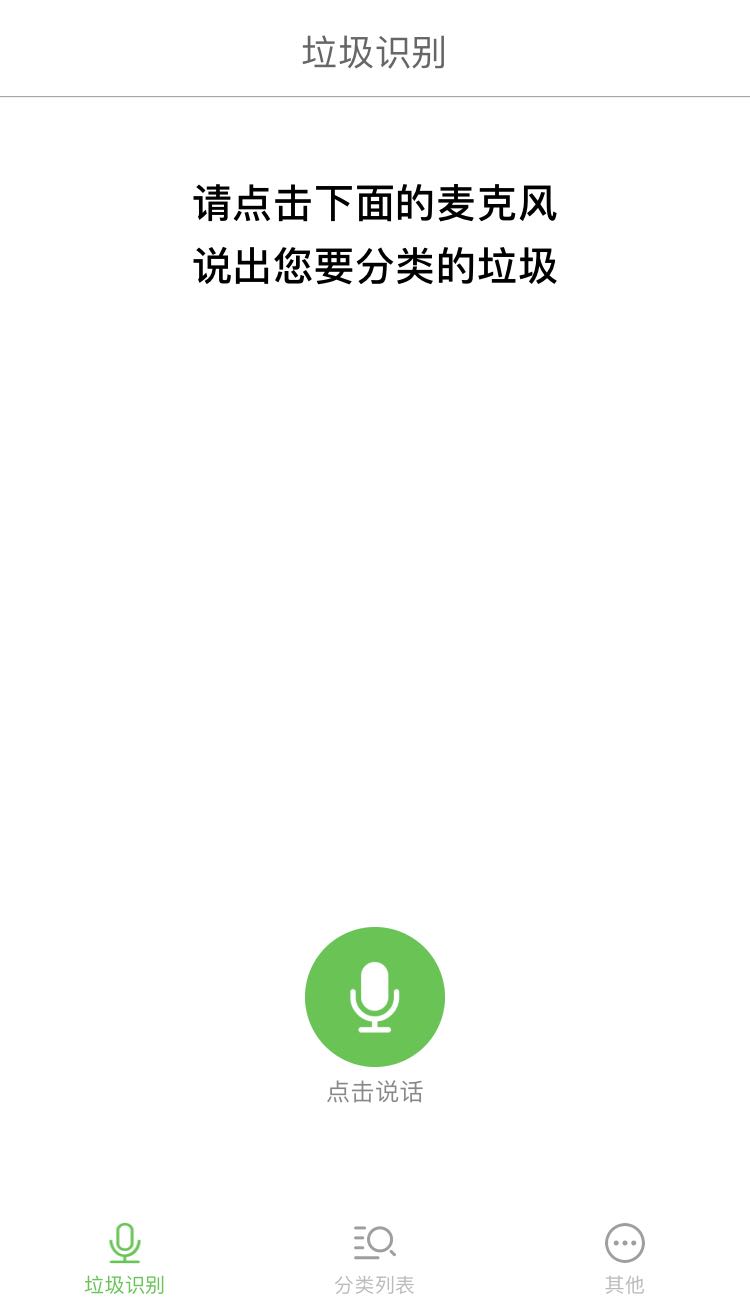Select the 垃圾识别 tab
Viewport: 750px width, 1302px height.
click(125, 1259)
